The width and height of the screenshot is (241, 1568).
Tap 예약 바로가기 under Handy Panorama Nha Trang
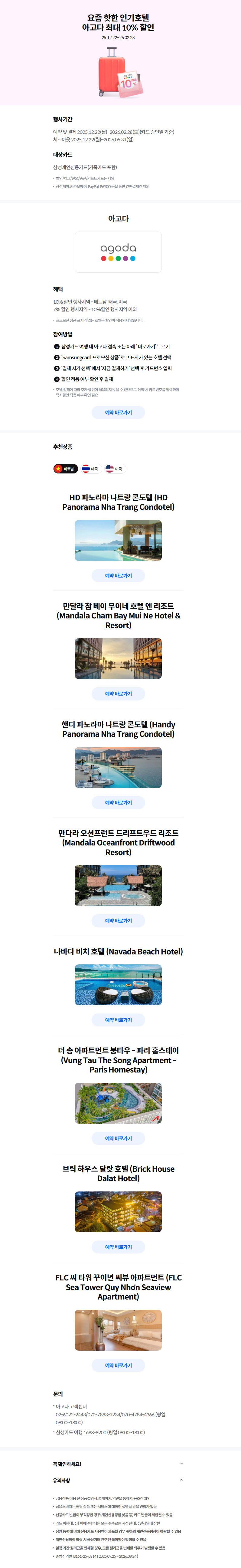click(x=118, y=802)
